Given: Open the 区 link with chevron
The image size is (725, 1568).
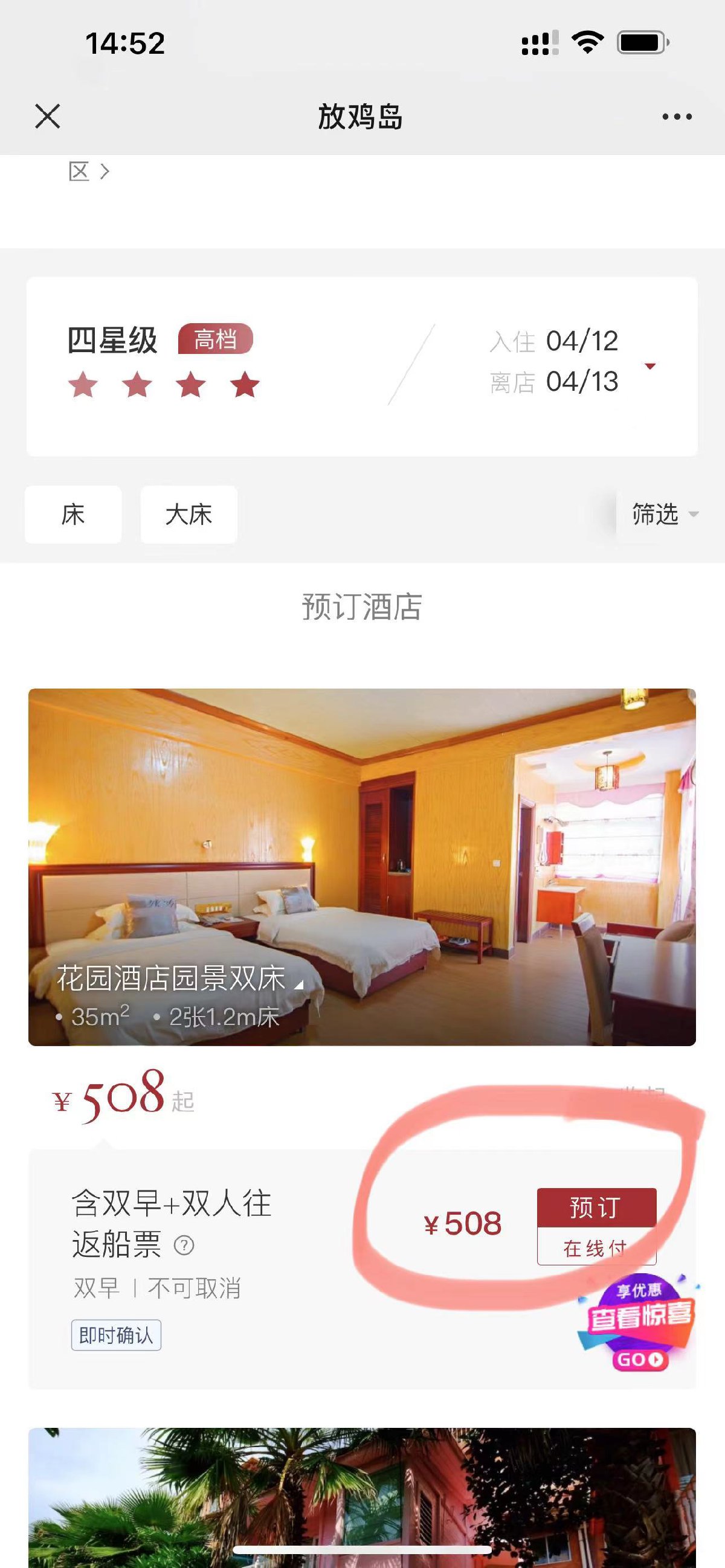Looking at the screenshot, I should tap(89, 172).
